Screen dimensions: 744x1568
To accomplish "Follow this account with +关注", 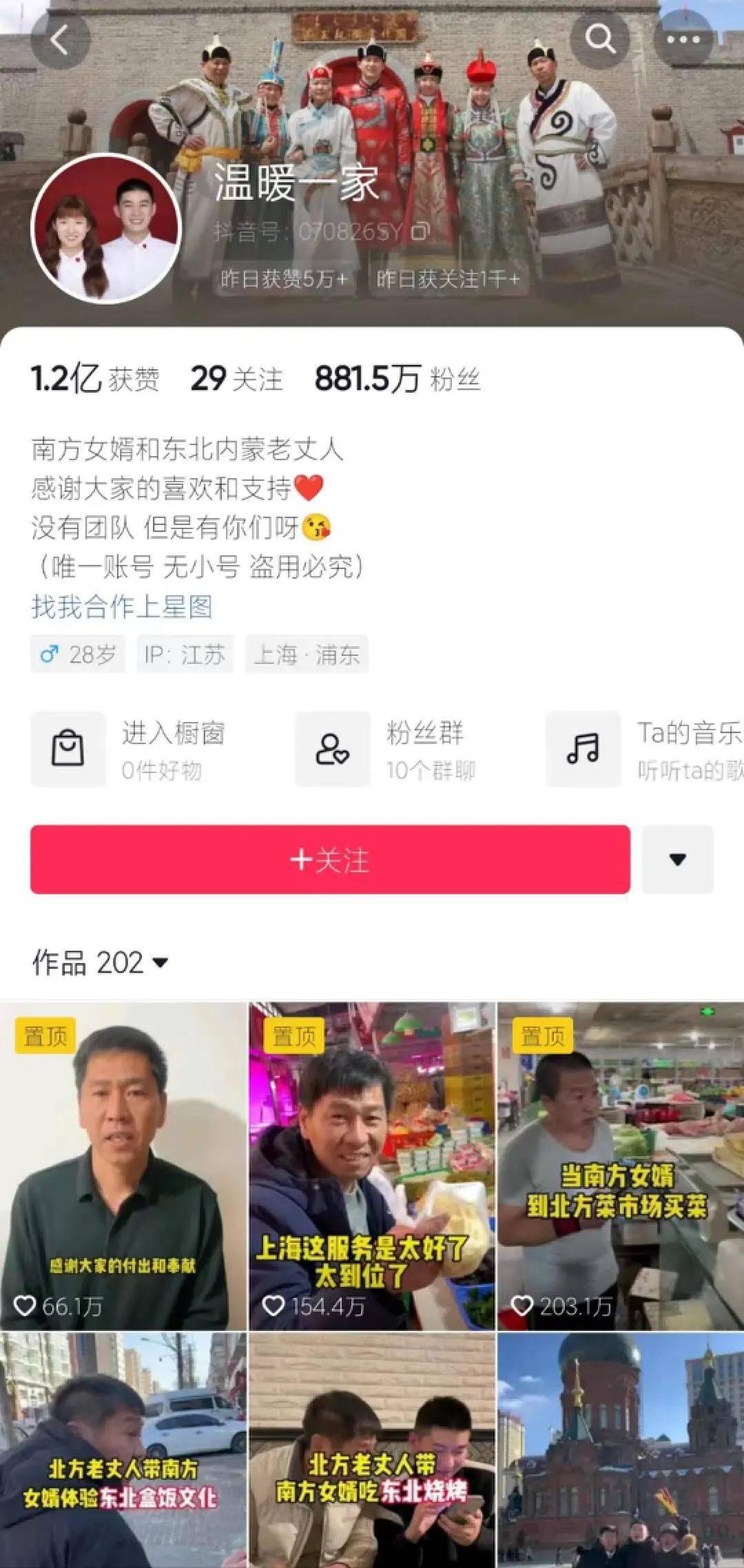I will [x=330, y=860].
